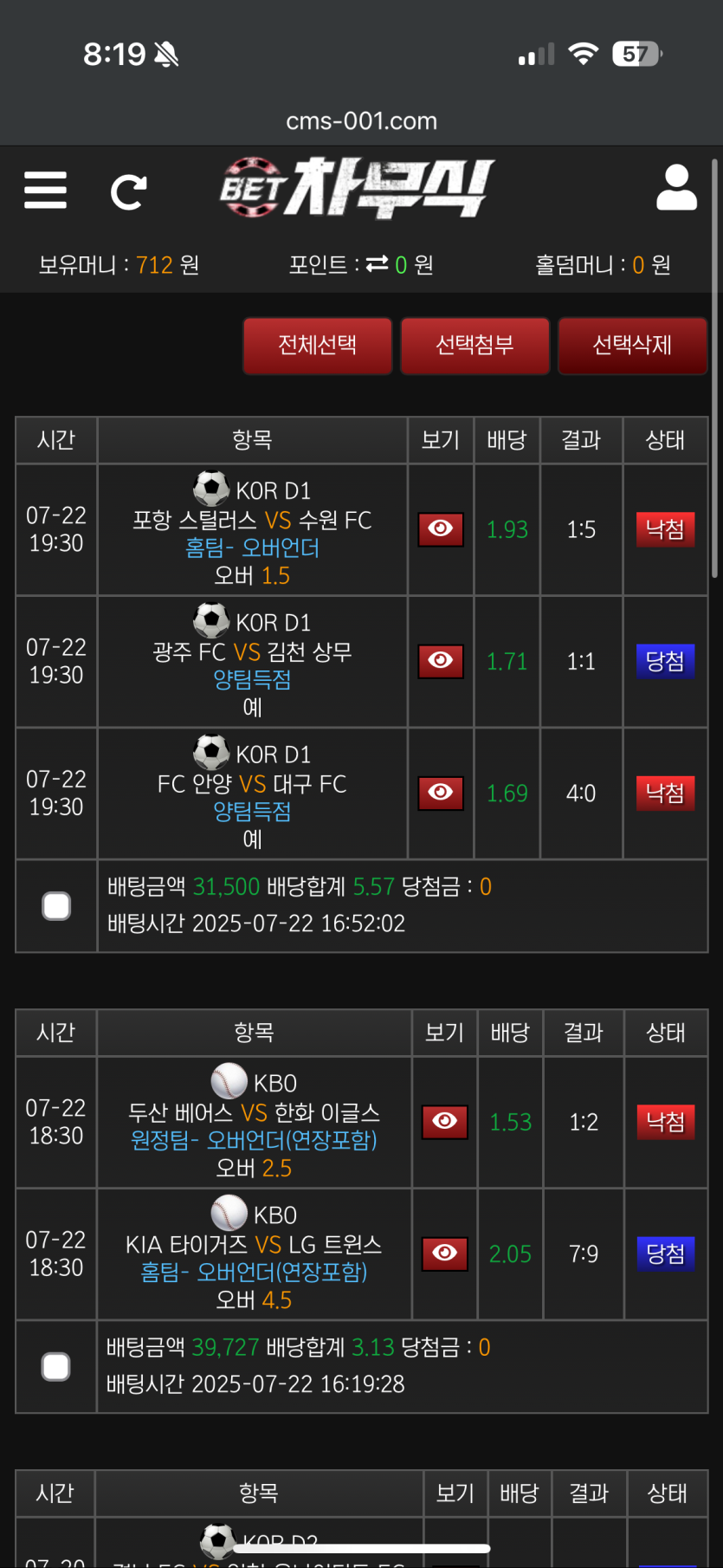View details for 포항 스틸러스 VS 수원 FC
Image resolution: width=723 pixels, height=1568 pixels.
point(441,528)
